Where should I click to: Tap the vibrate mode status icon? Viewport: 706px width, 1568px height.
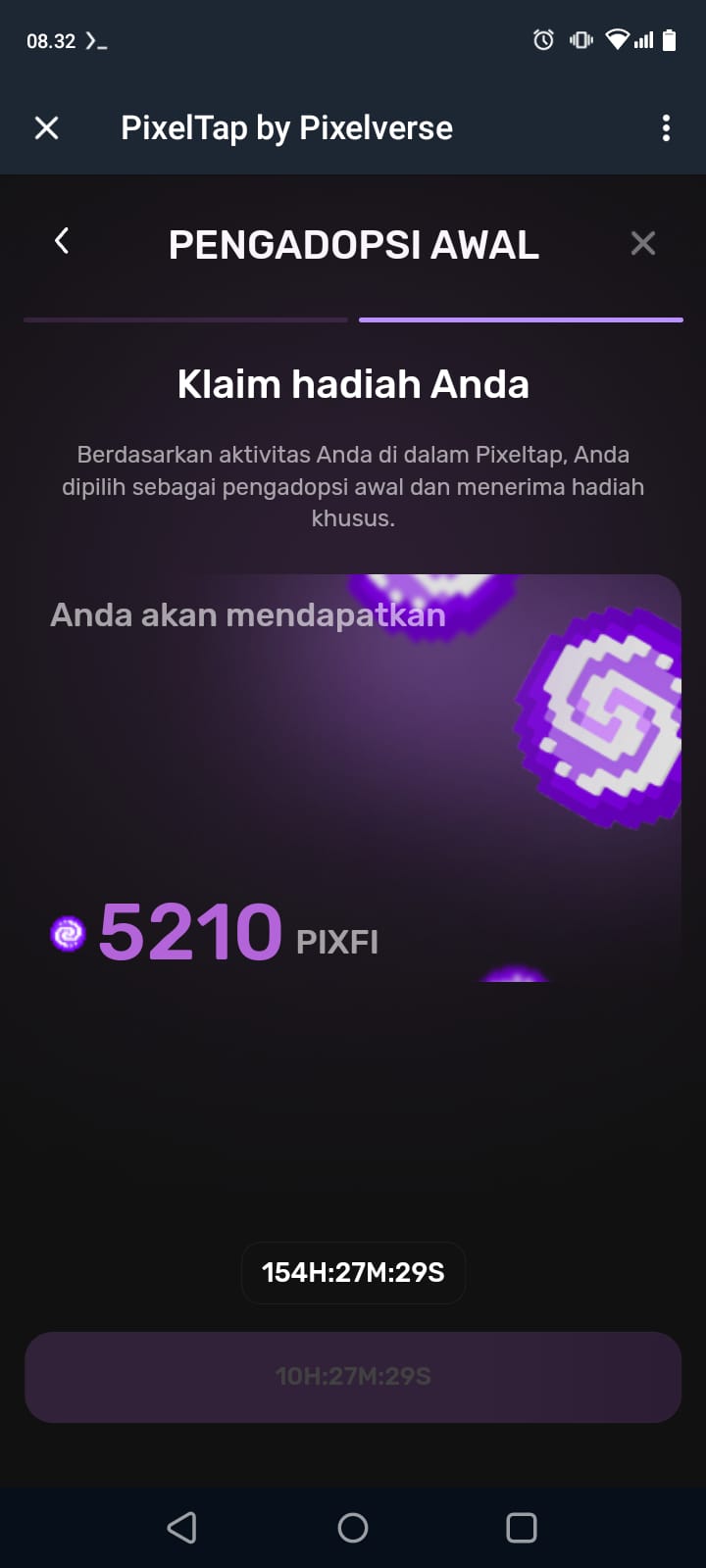click(x=580, y=40)
